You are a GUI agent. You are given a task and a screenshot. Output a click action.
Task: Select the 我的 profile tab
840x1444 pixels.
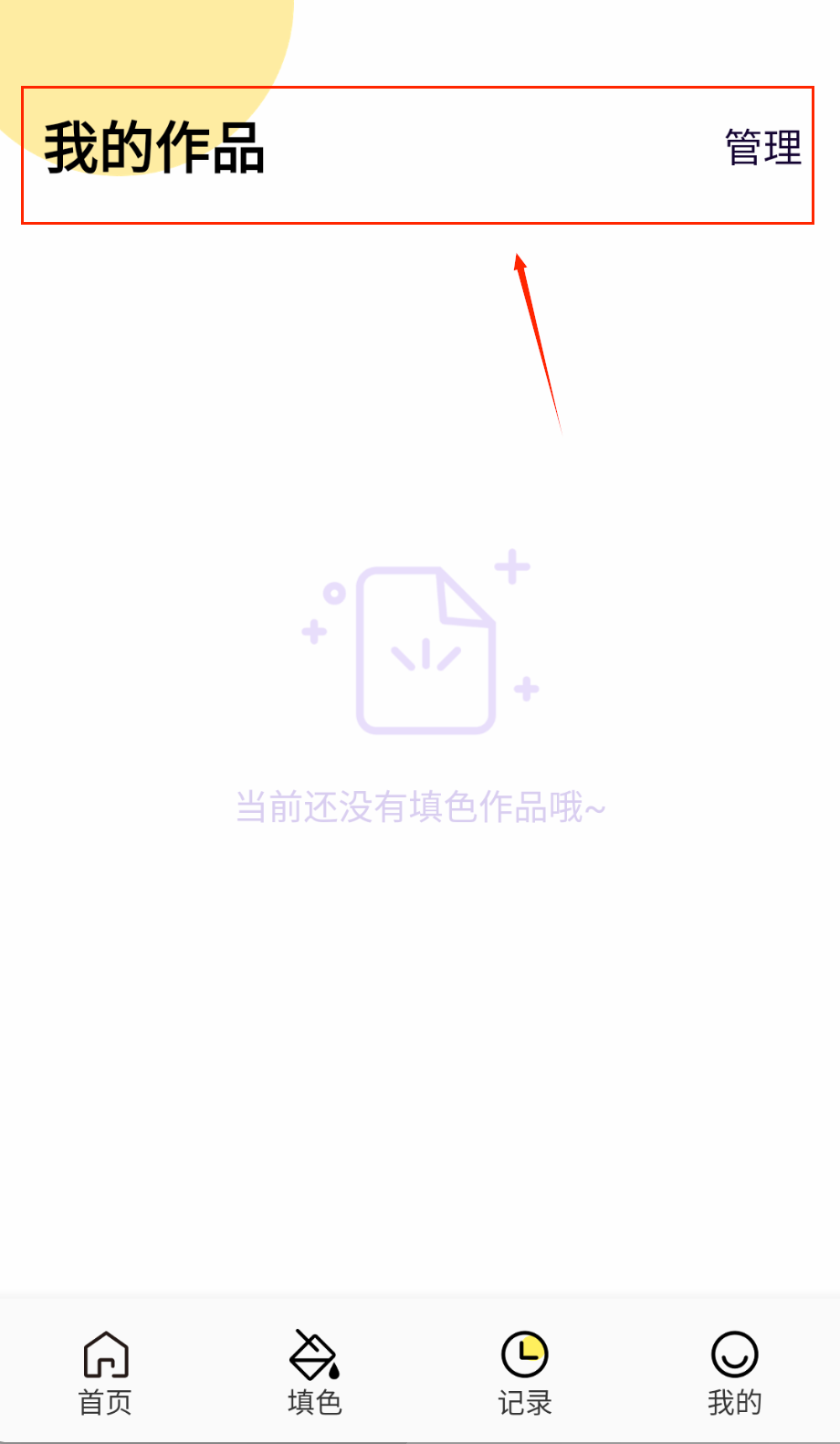734,1372
